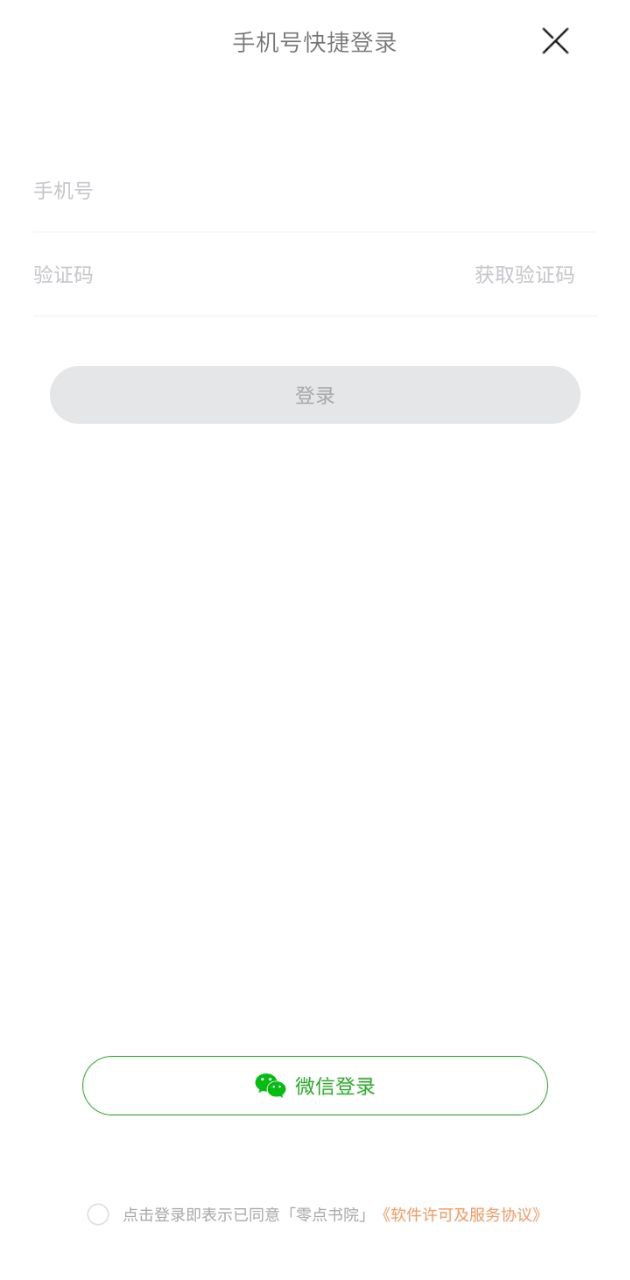This screenshot has width=630, height=1280.
Task: Check the agreement consent circle
Action: (x=98, y=1215)
